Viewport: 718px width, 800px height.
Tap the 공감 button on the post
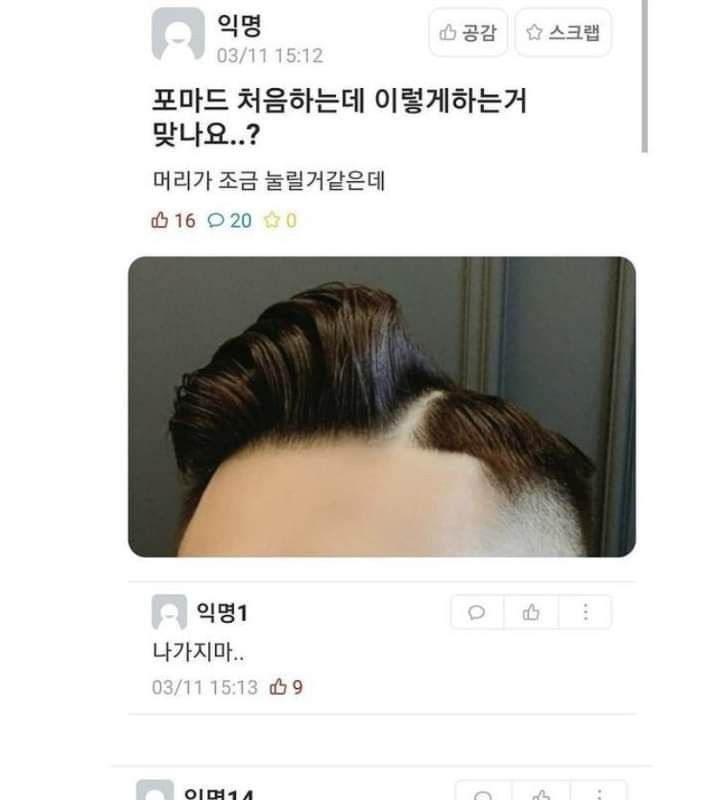468,33
